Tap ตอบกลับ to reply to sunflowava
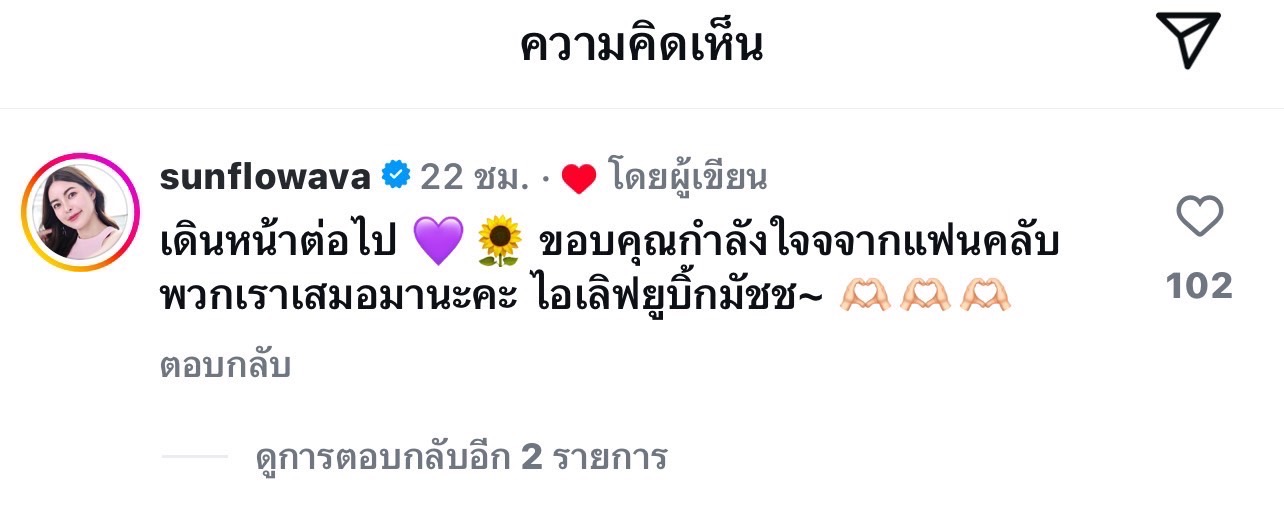This screenshot has width=1284, height=513. coord(225,366)
